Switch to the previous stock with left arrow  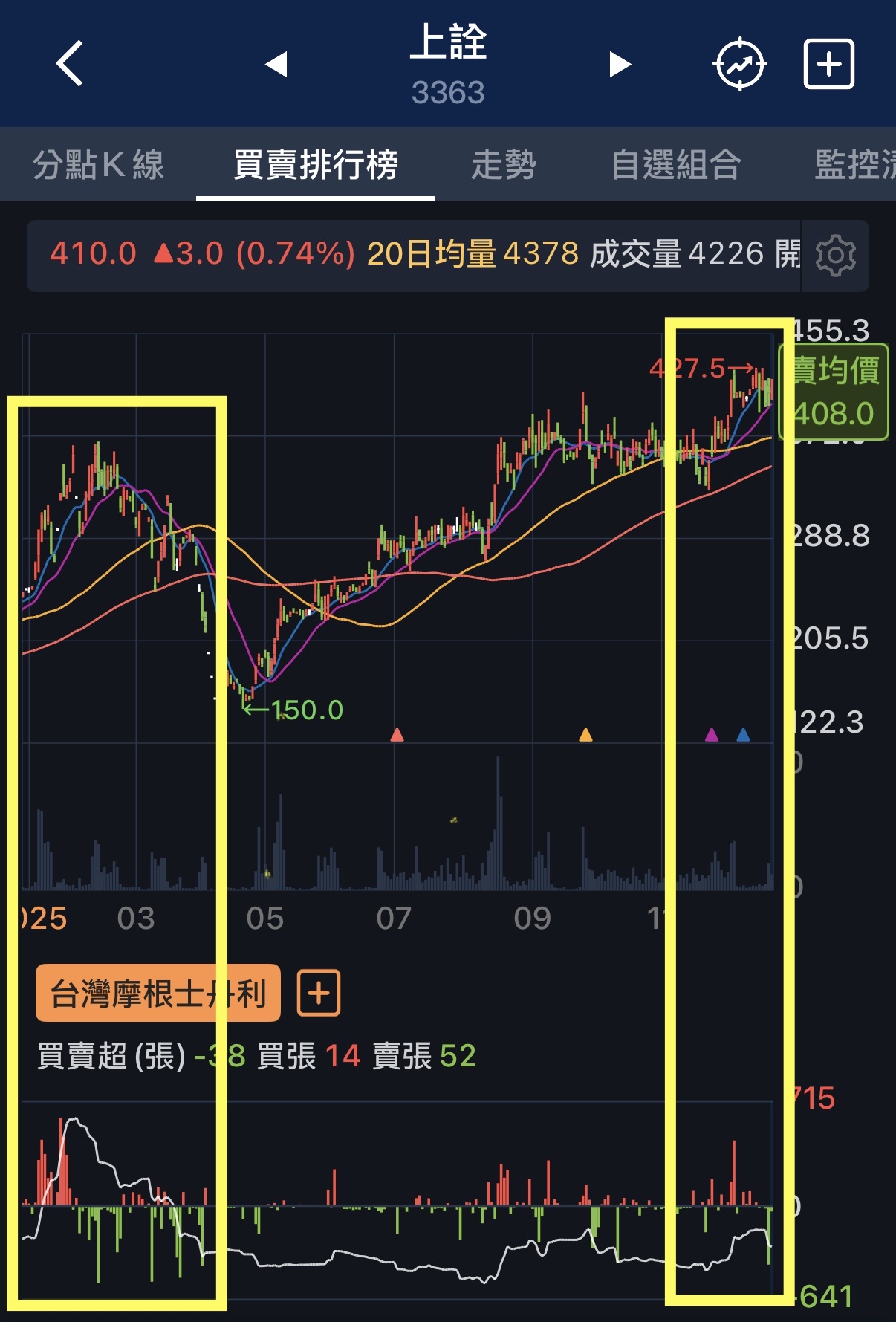(x=276, y=64)
